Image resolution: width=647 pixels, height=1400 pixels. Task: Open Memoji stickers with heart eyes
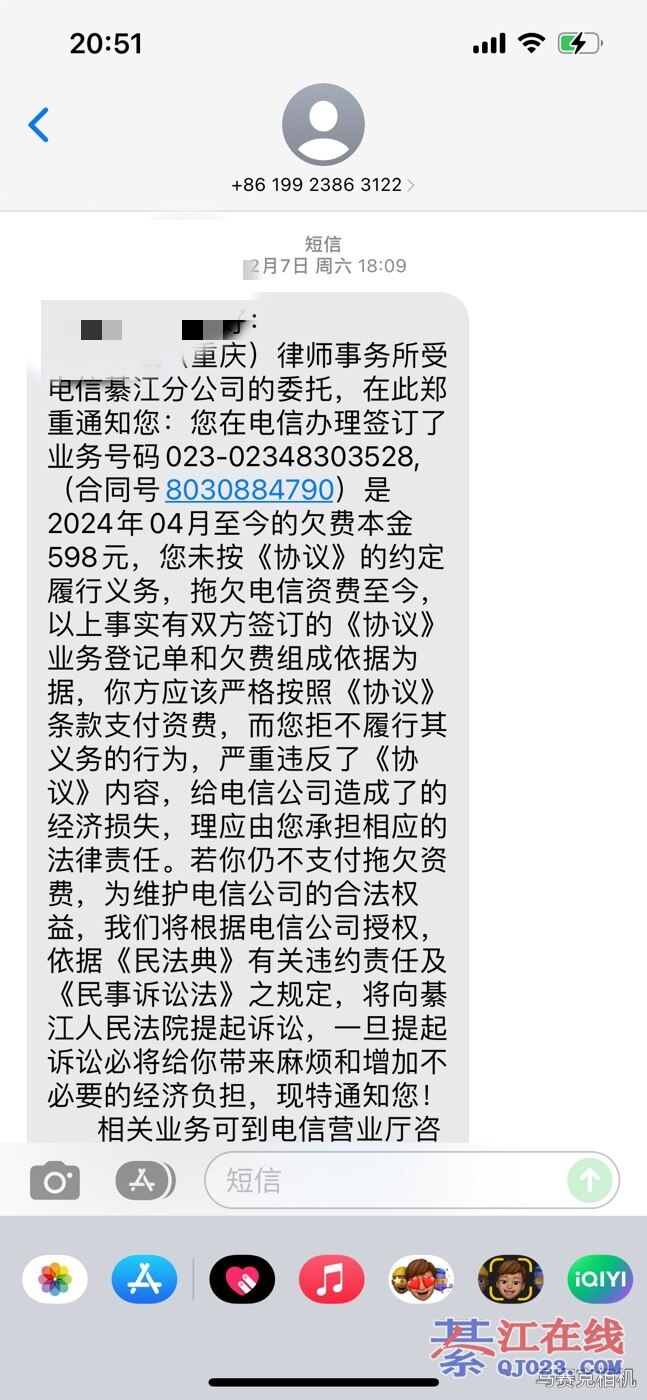pos(420,1279)
